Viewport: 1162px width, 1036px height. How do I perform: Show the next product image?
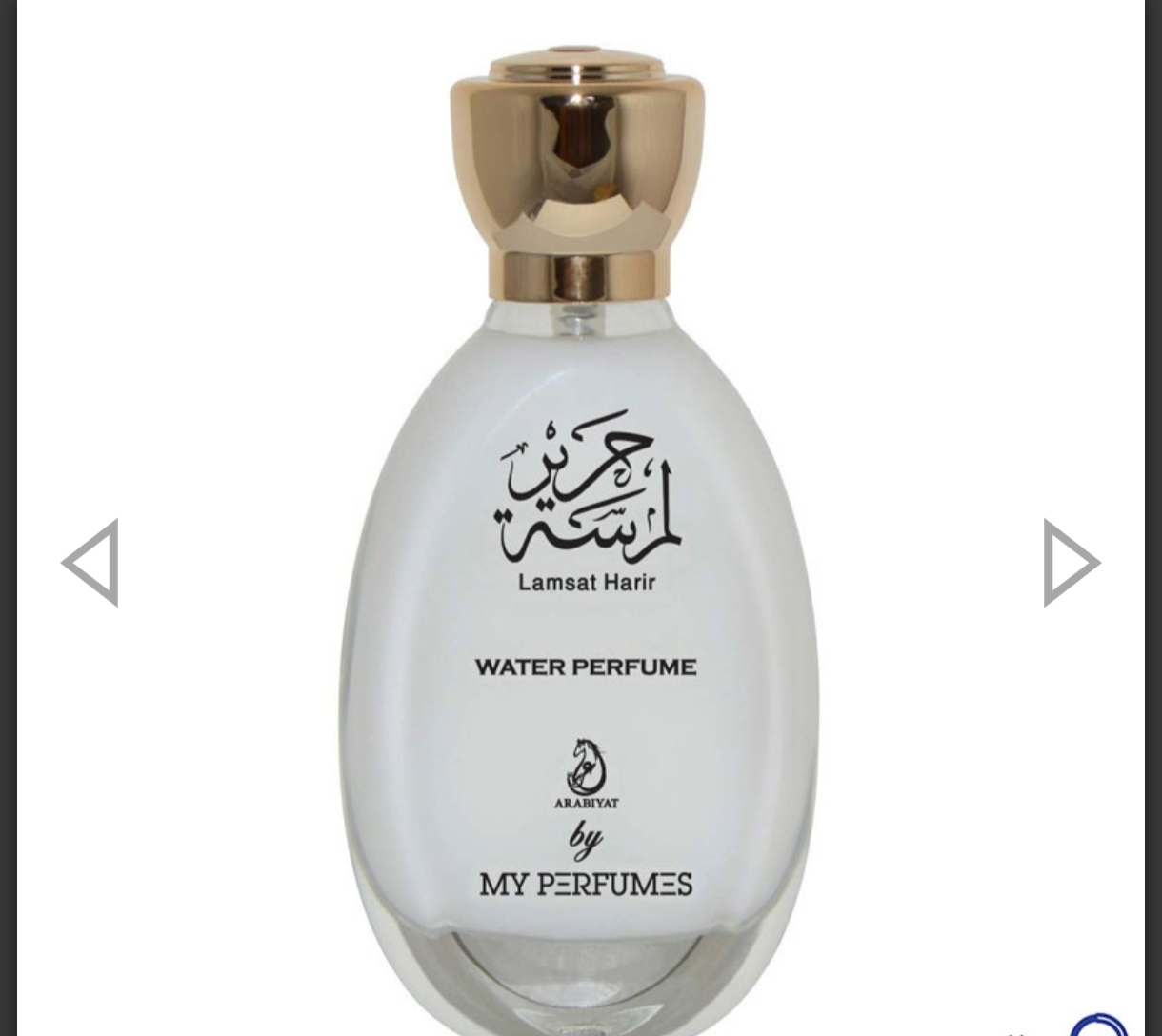coord(1071,563)
